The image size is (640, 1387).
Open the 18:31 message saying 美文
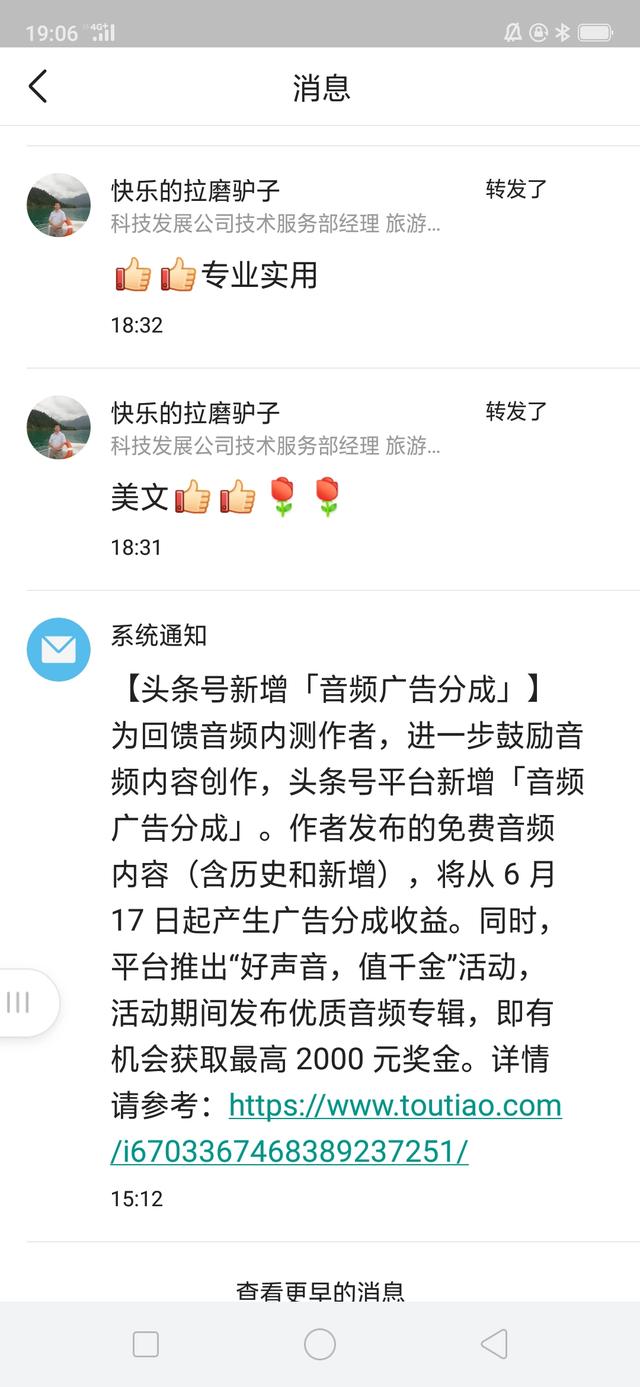pyautogui.click(x=320, y=479)
